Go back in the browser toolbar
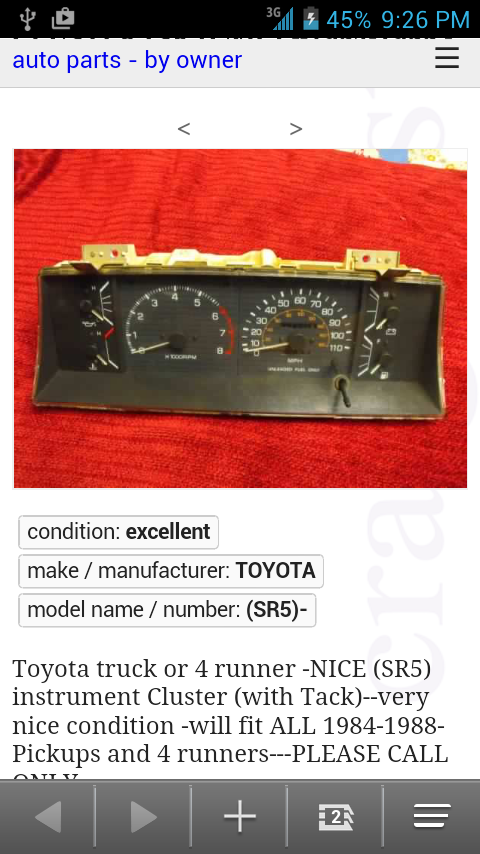The height and width of the screenshot is (854, 480). tap(48, 817)
